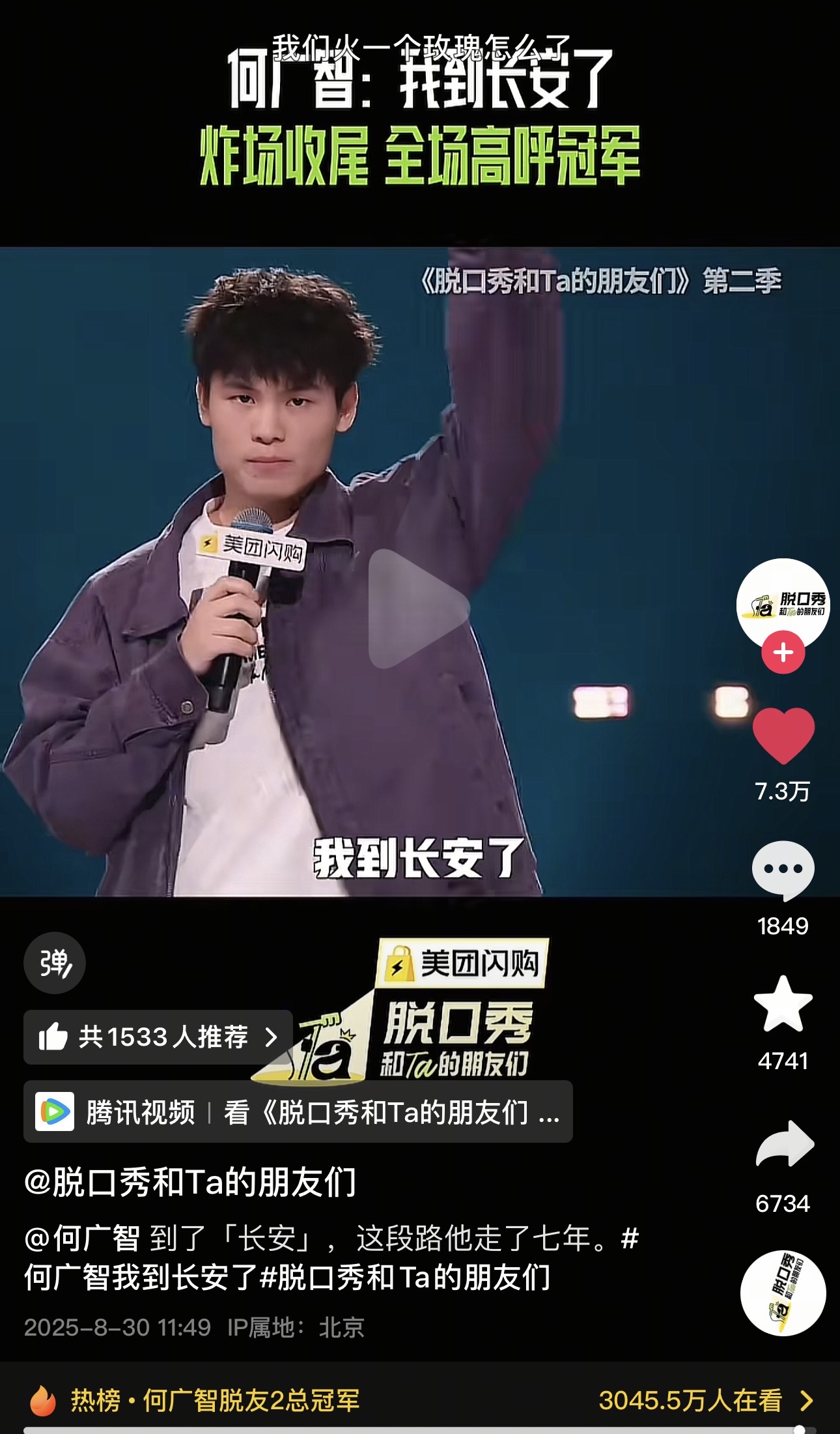Favorite the video with the star icon
The image size is (840, 1434).
[783, 1005]
